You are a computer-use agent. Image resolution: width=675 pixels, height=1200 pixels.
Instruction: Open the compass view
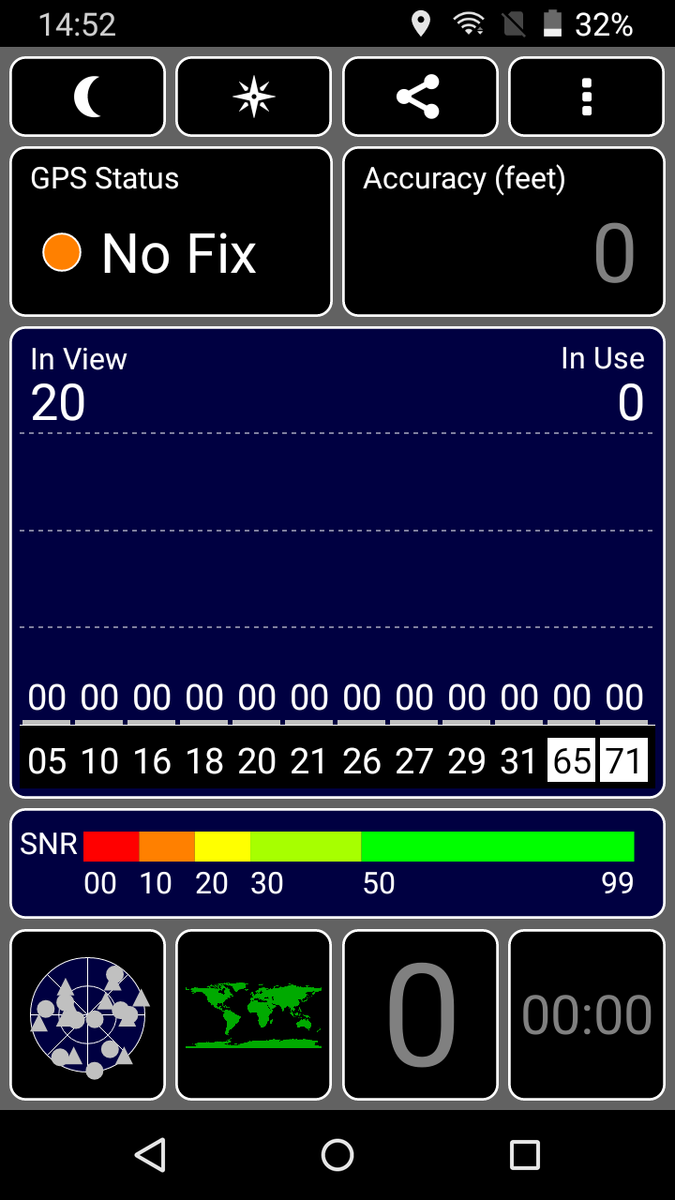coord(253,97)
